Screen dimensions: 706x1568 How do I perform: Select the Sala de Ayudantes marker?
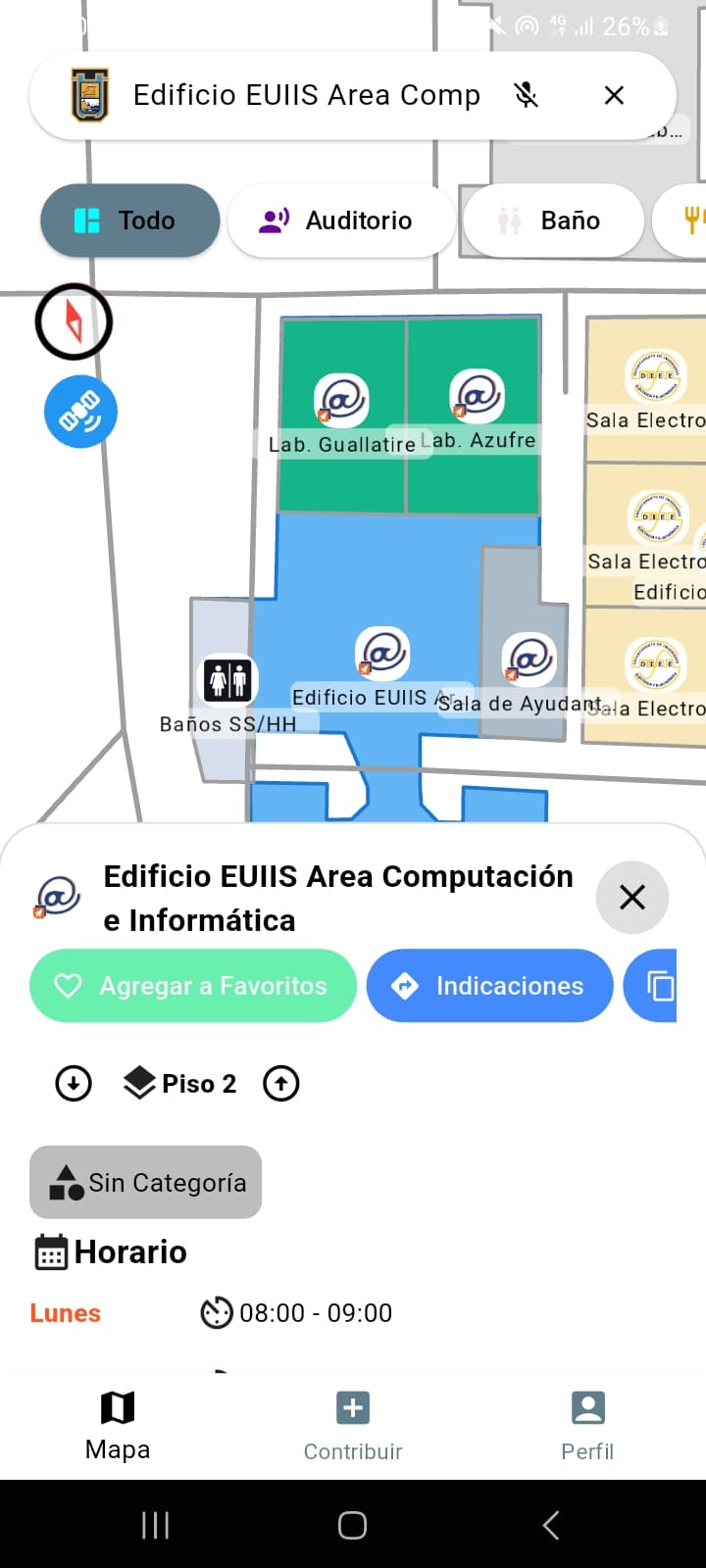coord(529,660)
